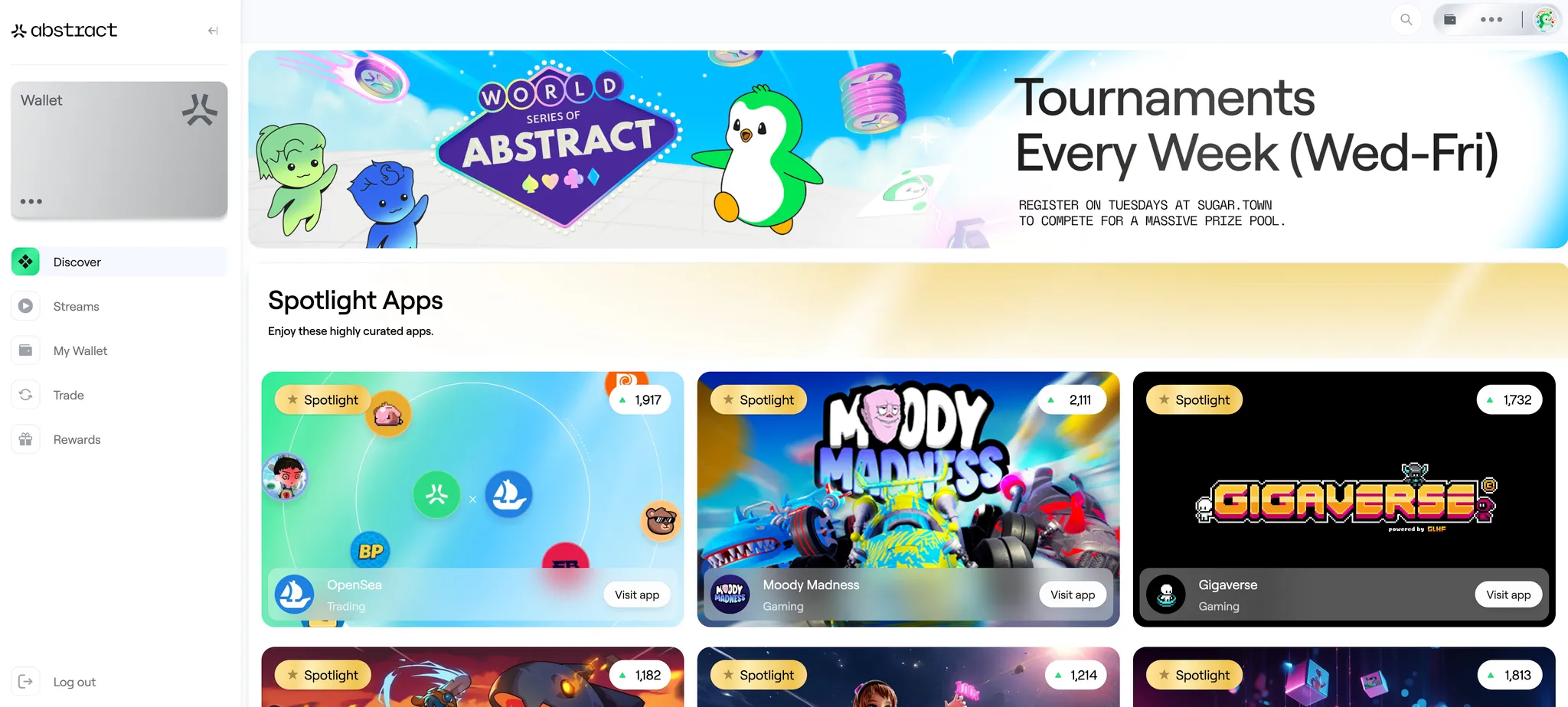Screen dimensions: 1568x707
Task: Upvote OpenSea via the 1,917 counter
Action: (639, 399)
